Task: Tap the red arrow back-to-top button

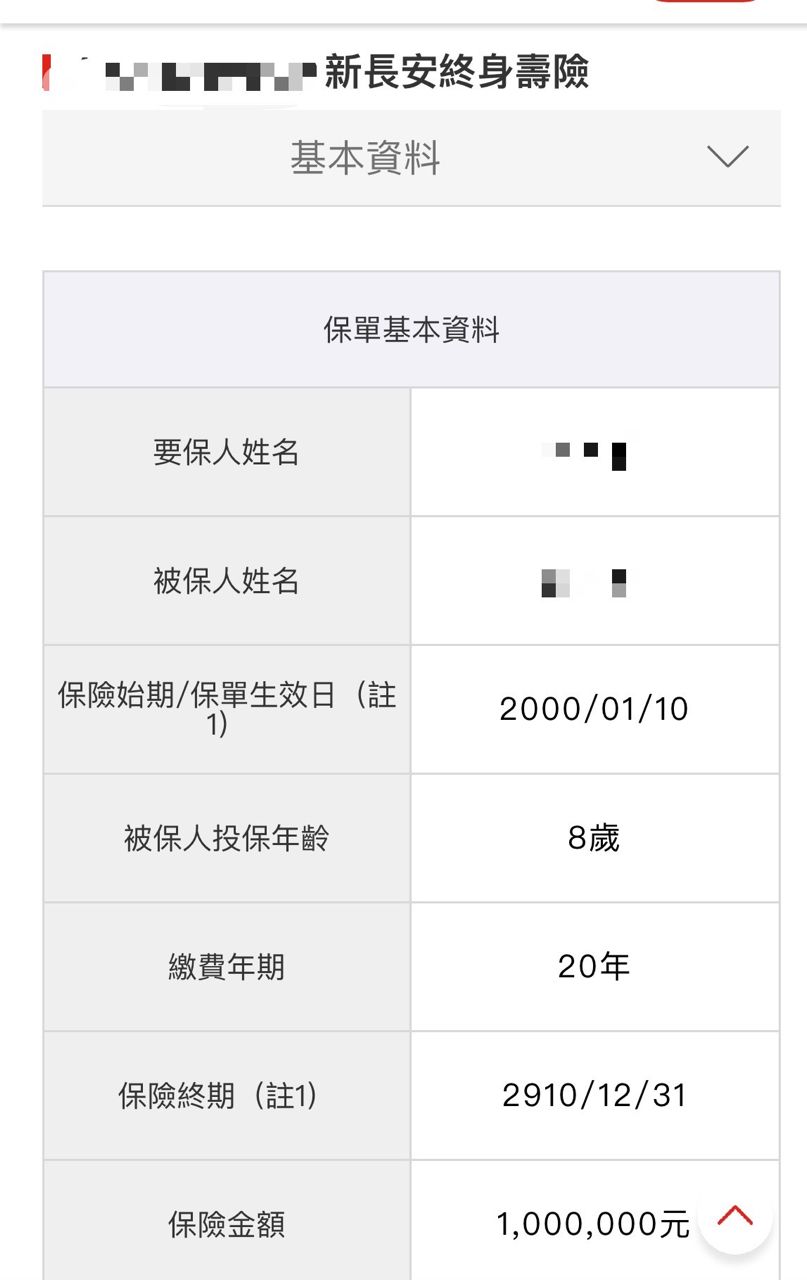Action: coord(735,1216)
